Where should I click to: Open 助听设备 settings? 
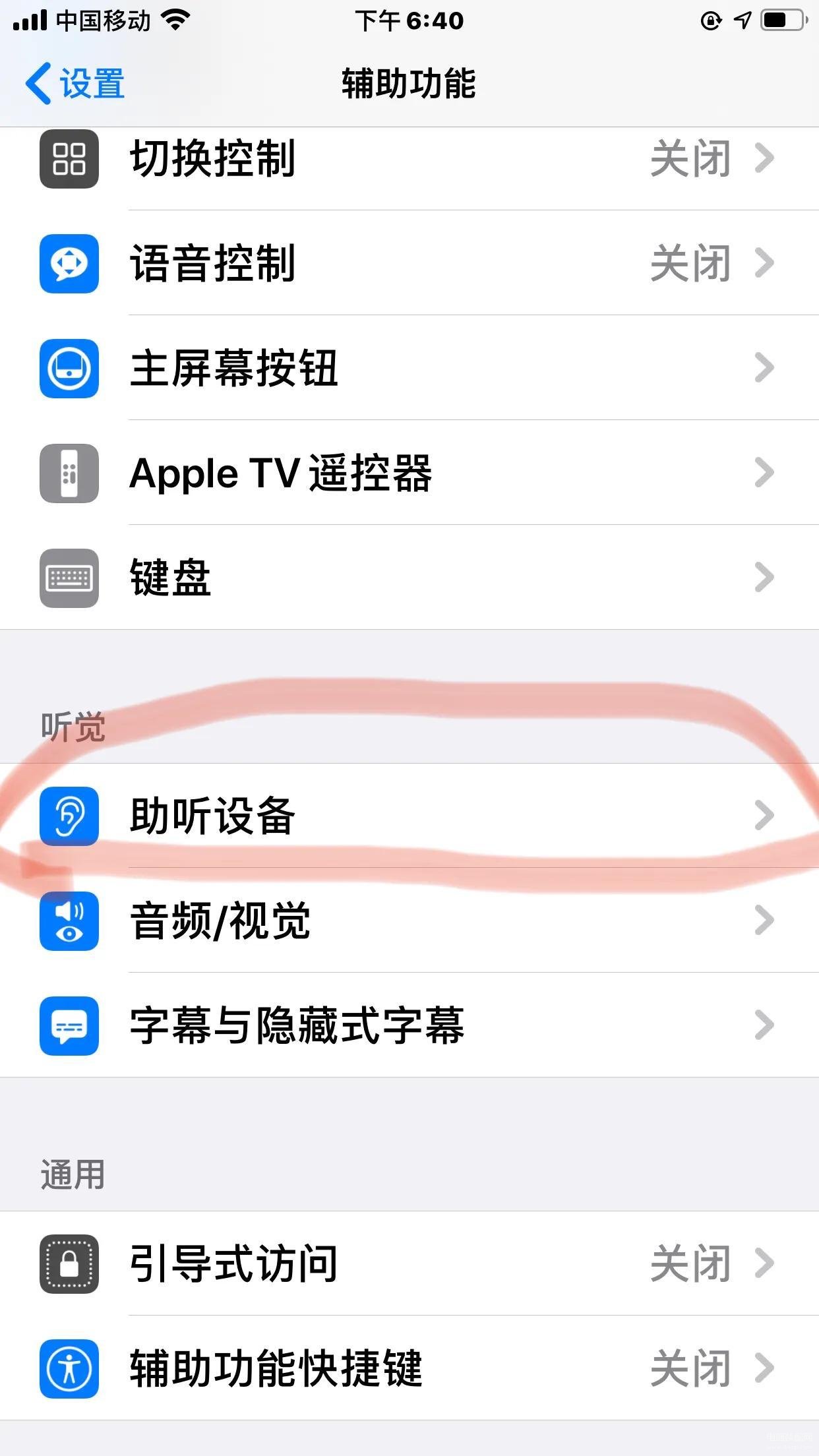409,816
